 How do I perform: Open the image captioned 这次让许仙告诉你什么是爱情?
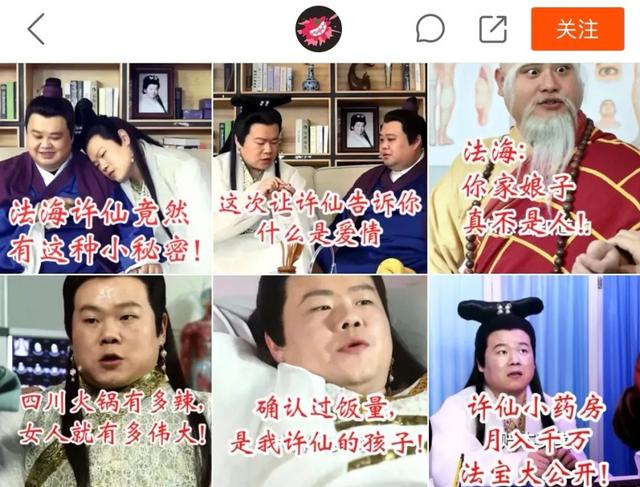(320, 168)
